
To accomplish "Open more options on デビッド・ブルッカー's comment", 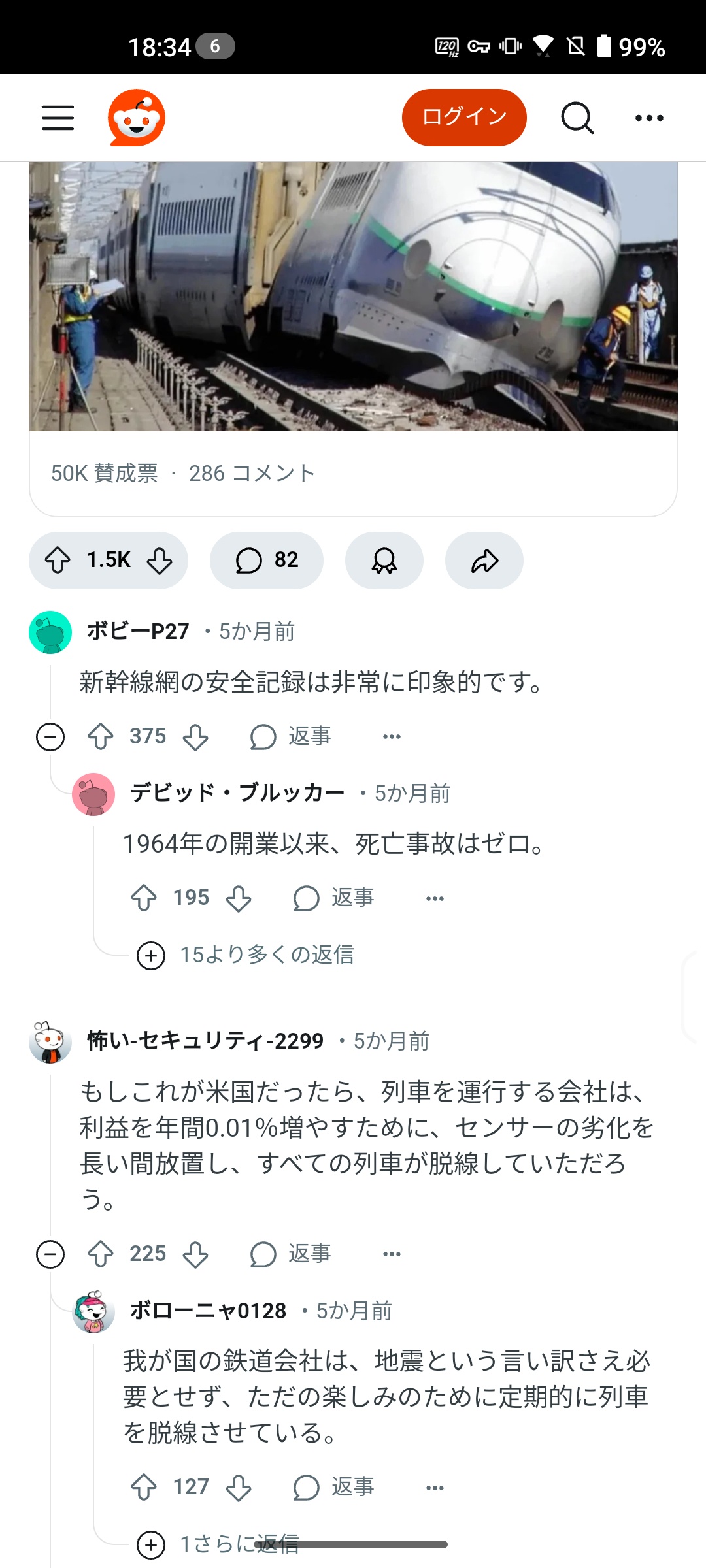I will point(435,899).
